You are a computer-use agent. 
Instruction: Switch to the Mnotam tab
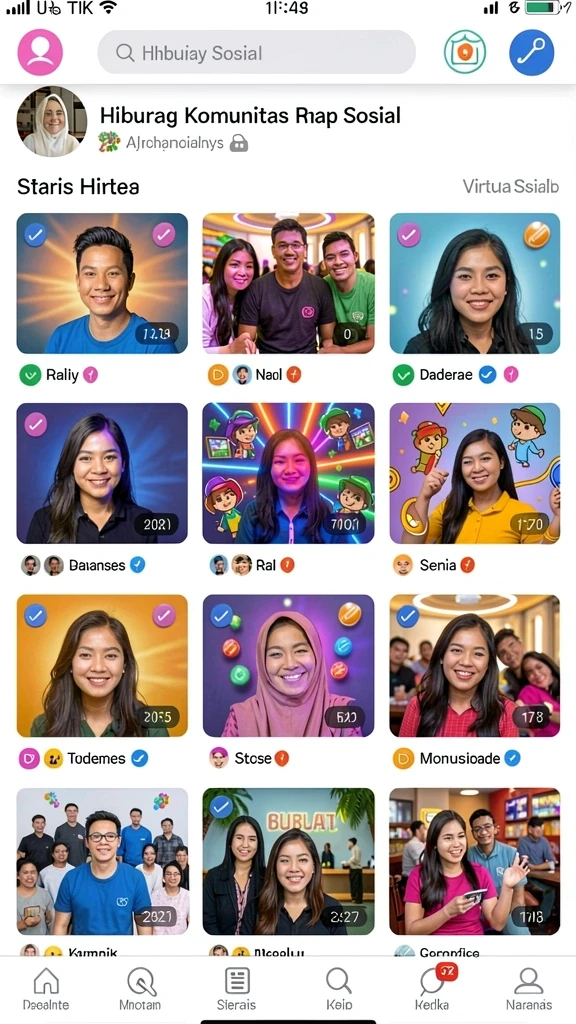[140, 989]
